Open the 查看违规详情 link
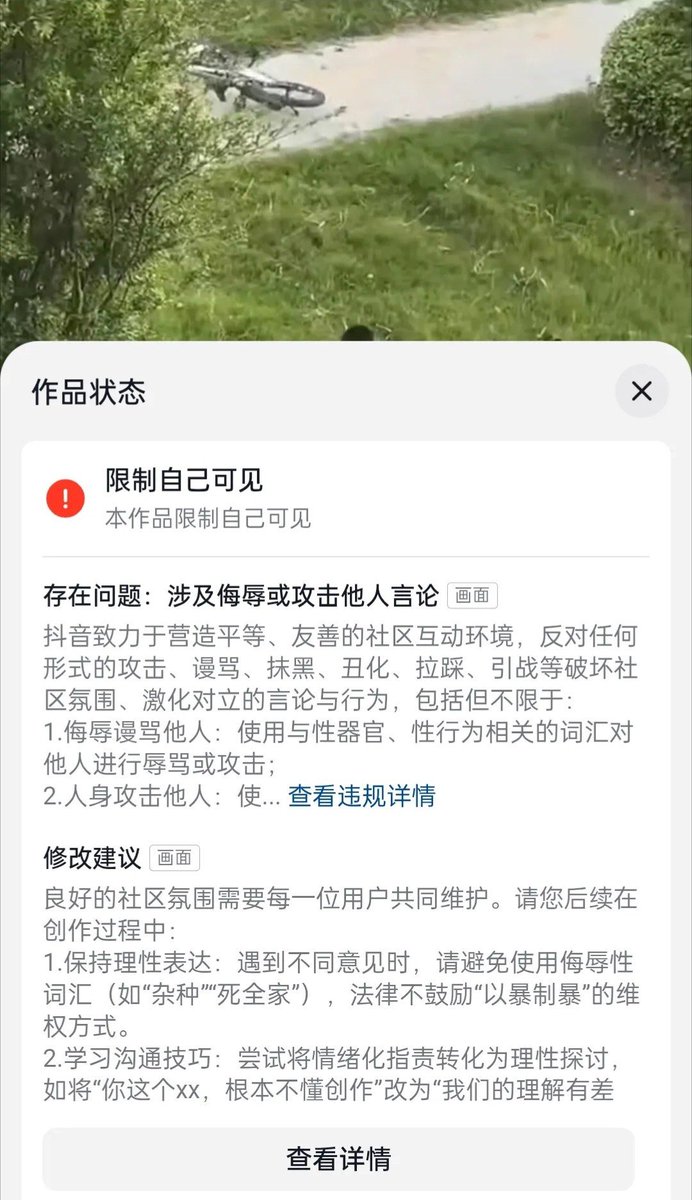Image resolution: width=692 pixels, height=1200 pixels. click(362, 797)
